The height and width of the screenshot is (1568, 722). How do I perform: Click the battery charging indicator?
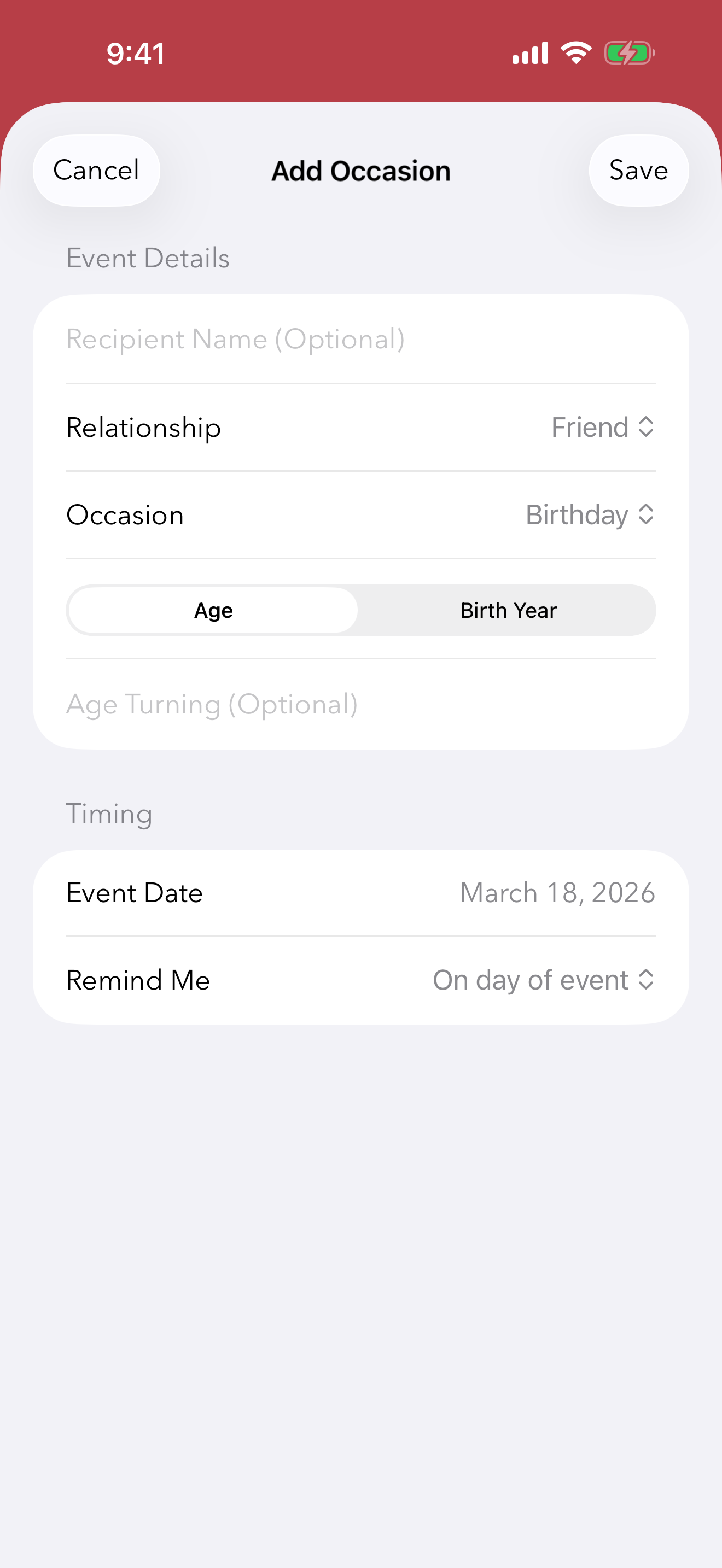click(629, 53)
